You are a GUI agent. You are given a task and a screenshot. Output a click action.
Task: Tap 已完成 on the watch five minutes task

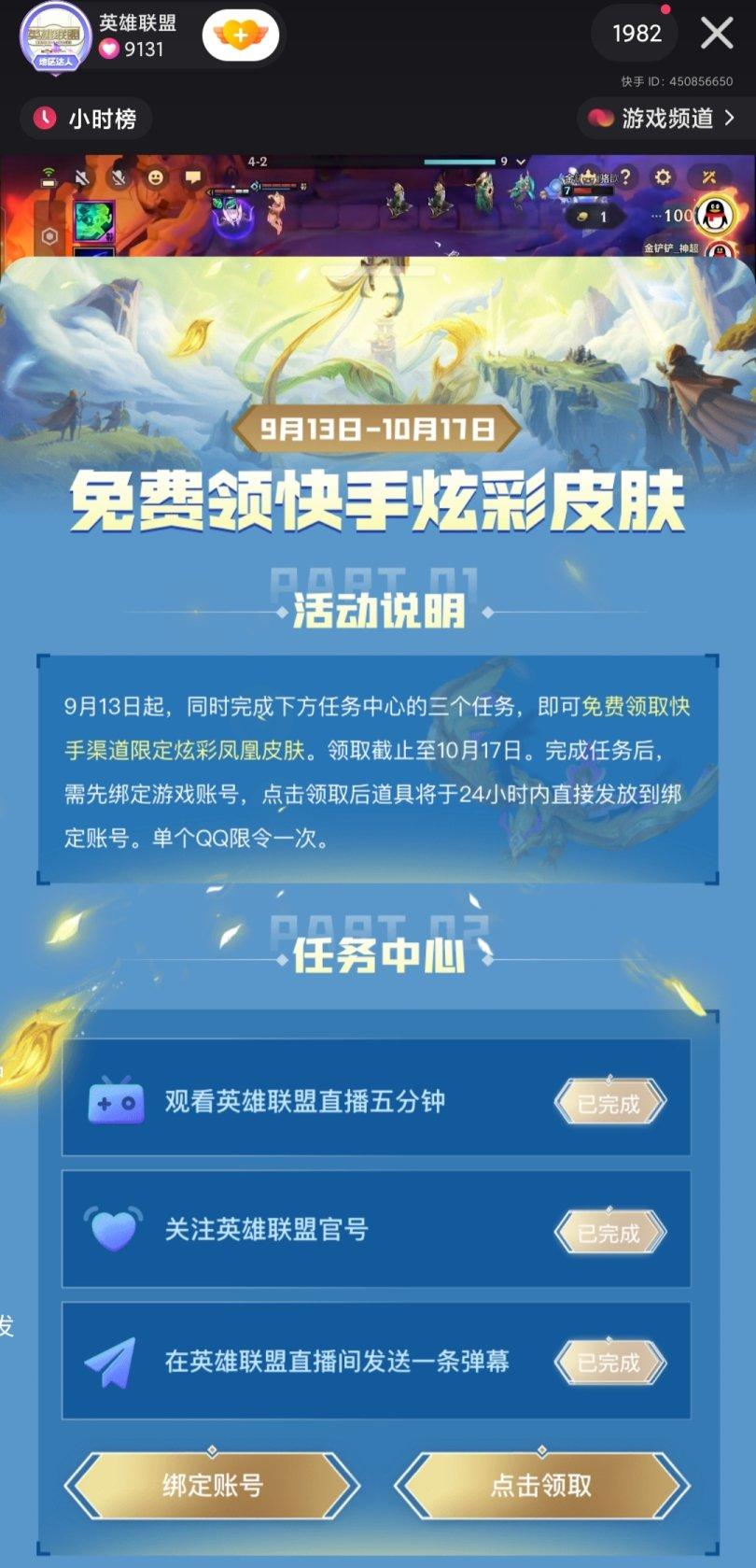[x=609, y=1103]
